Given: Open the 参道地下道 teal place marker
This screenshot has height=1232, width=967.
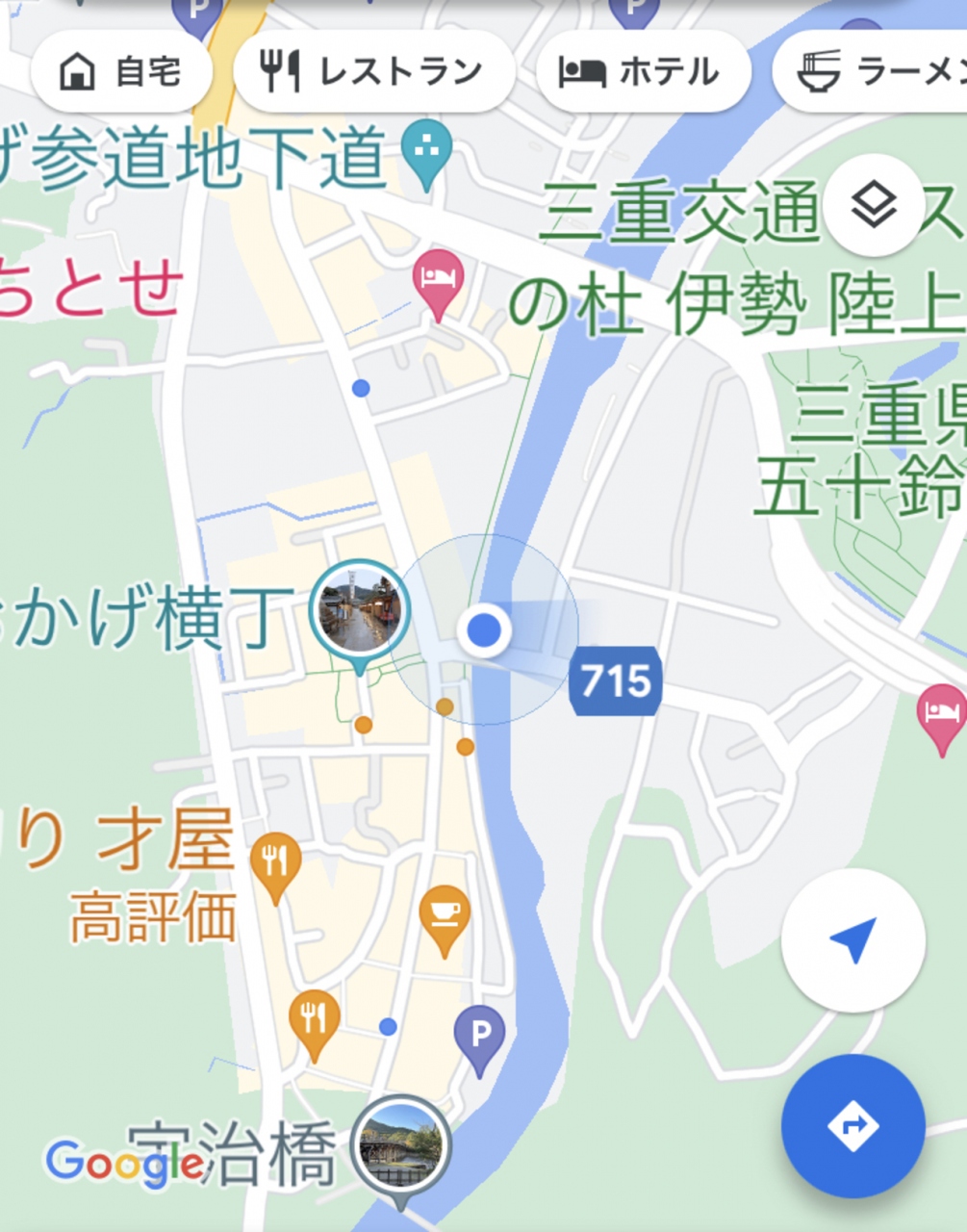Looking at the screenshot, I should (x=426, y=151).
